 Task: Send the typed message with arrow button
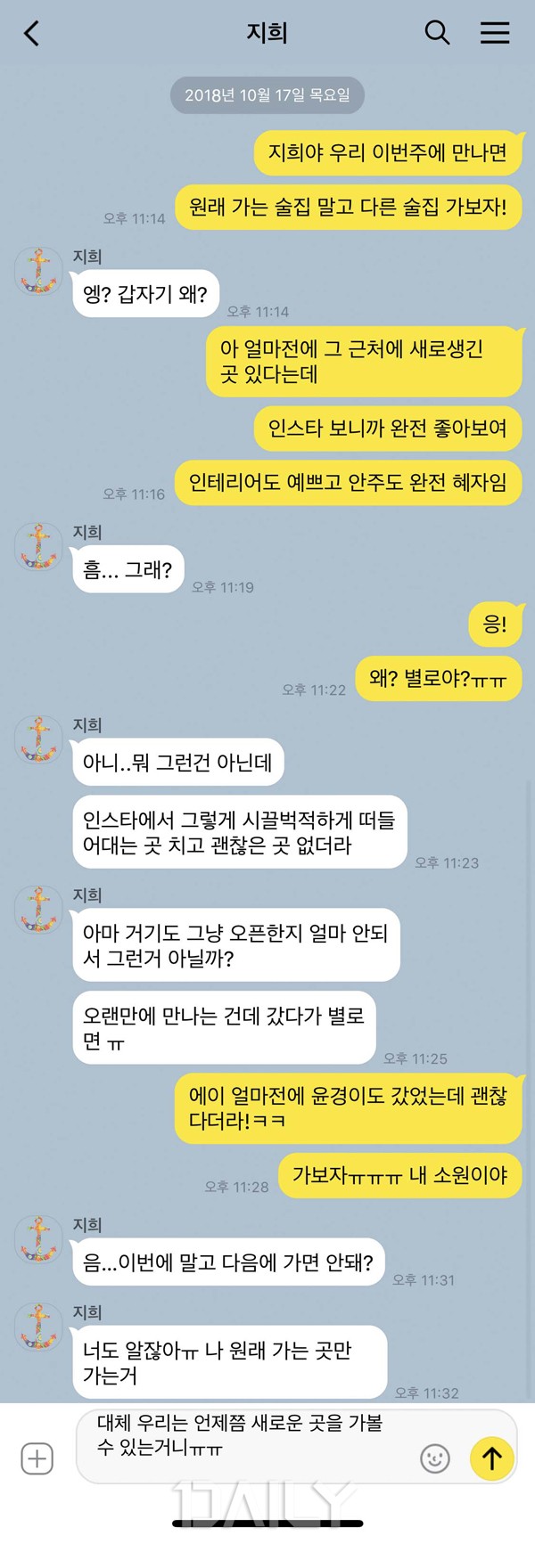491,1458
